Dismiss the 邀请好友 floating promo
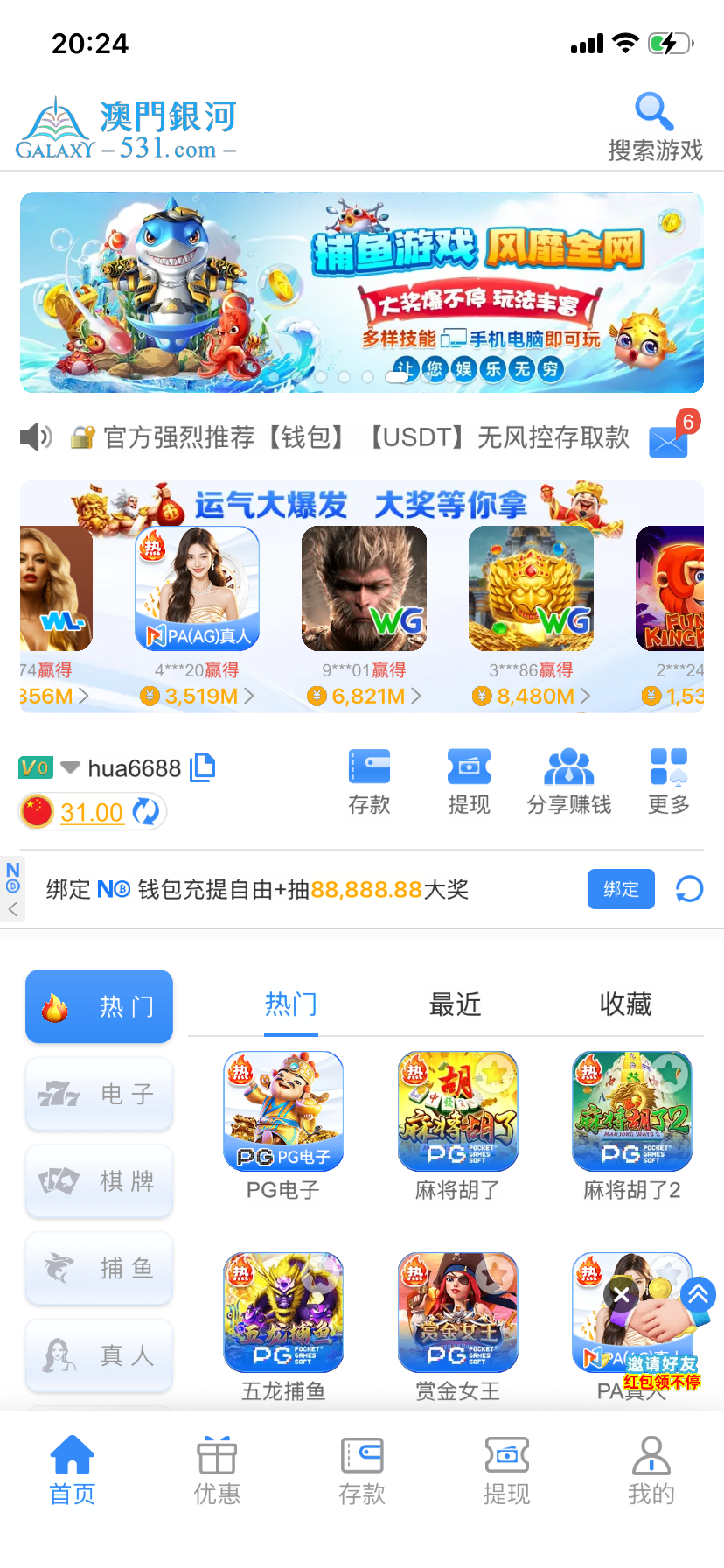The height and width of the screenshot is (1568, 724). click(622, 1294)
